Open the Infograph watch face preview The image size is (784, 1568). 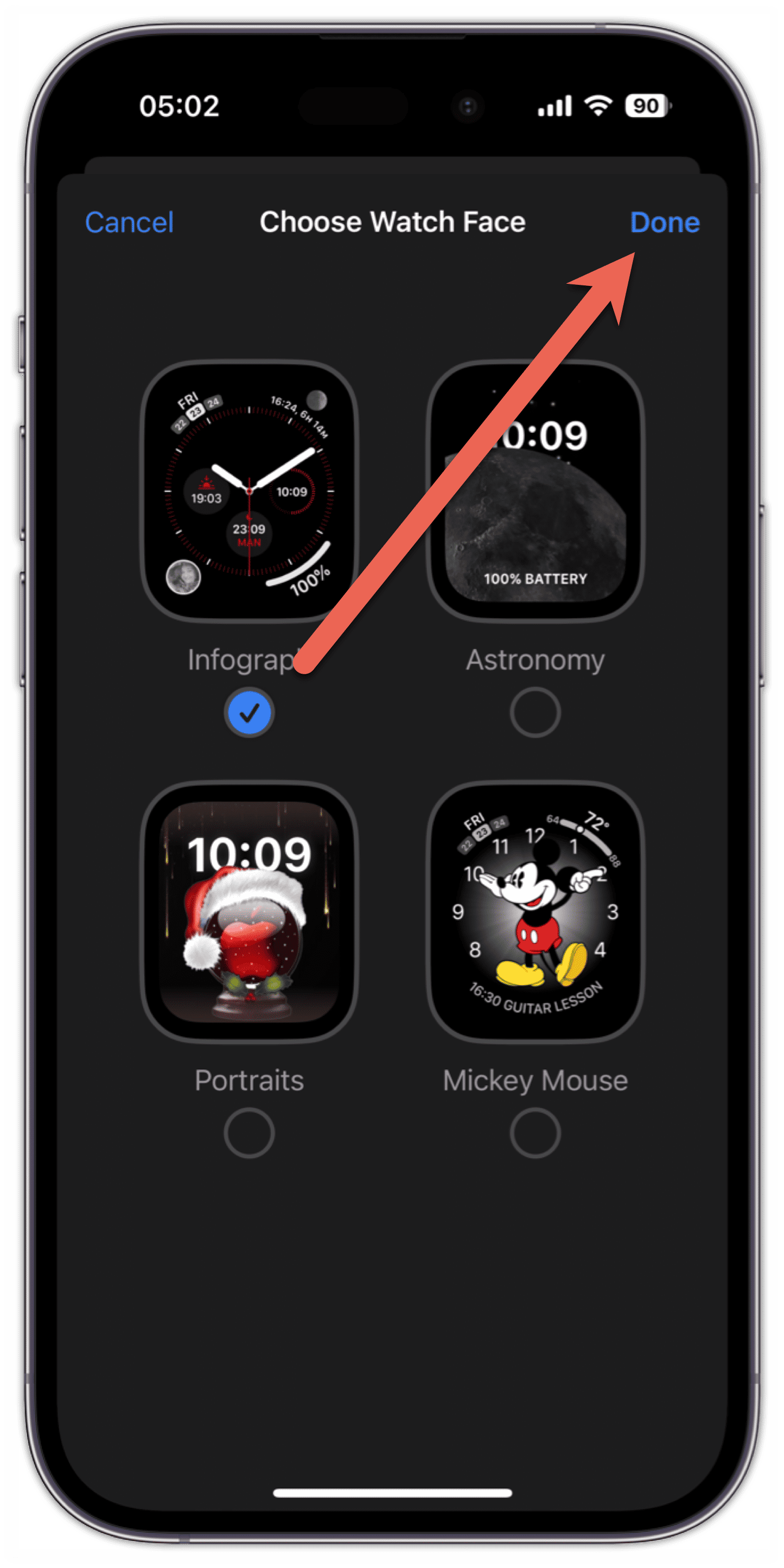249,491
